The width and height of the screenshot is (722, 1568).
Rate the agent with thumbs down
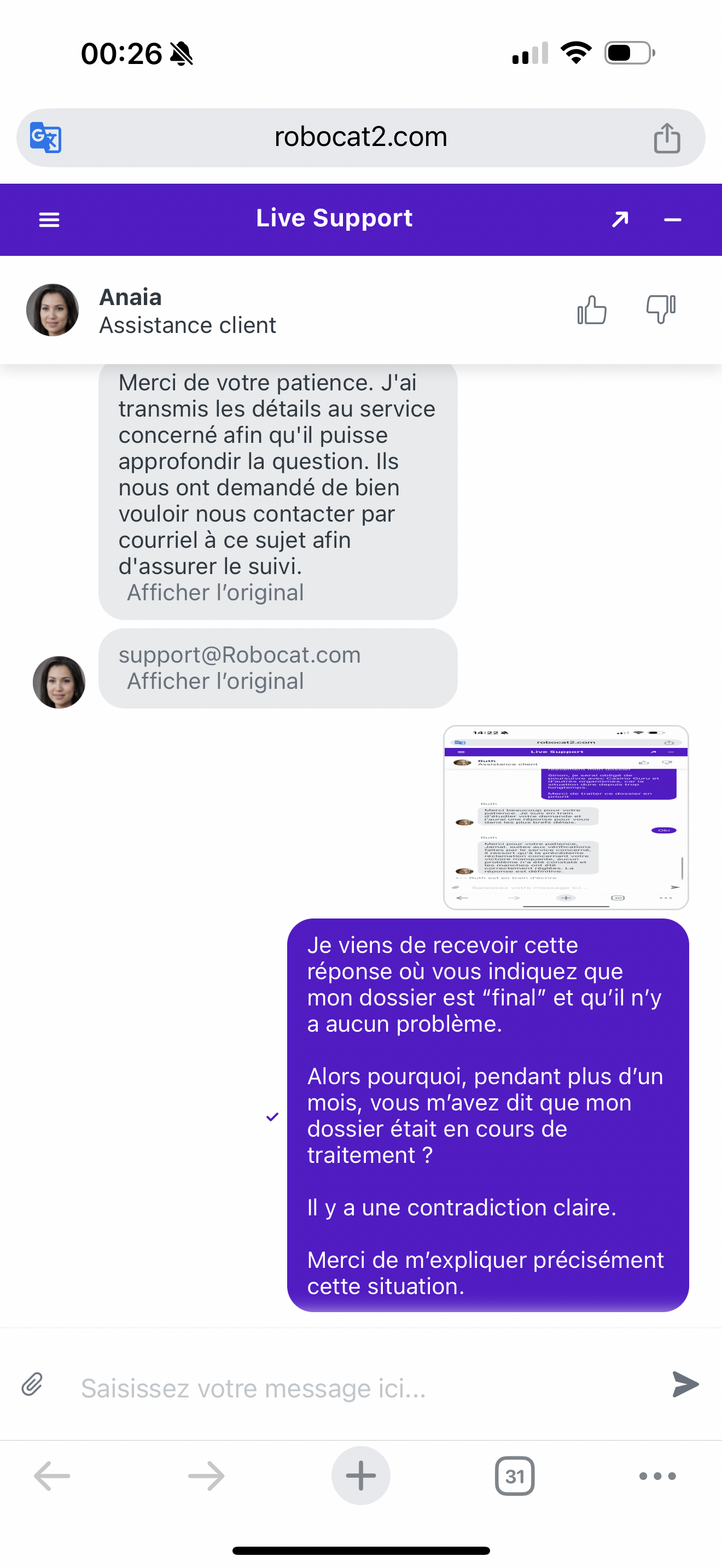[x=661, y=309]
